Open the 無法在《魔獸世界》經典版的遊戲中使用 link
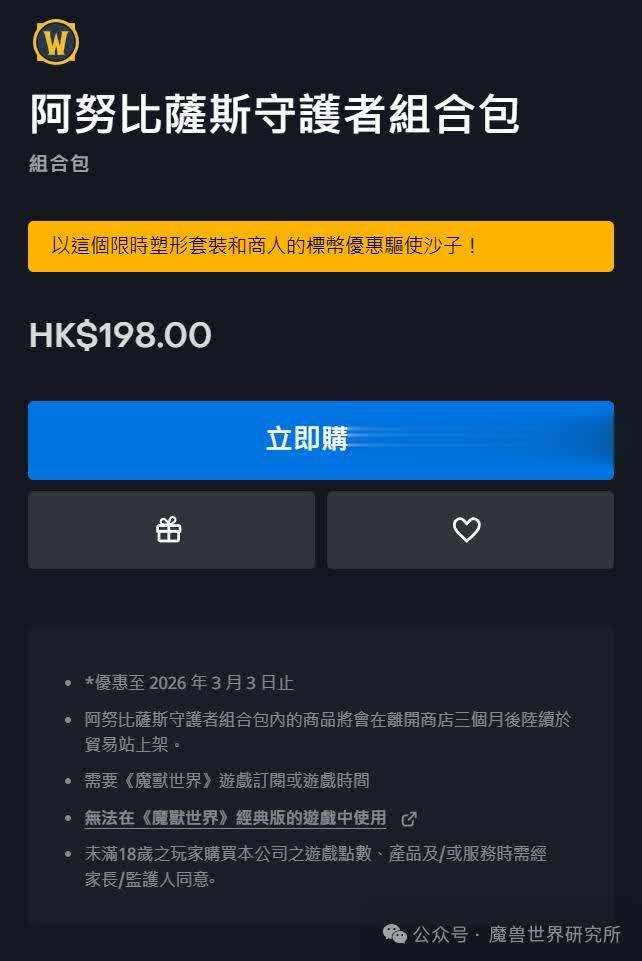This screenshot has width=642, height=961. click(x=236, y=818)
